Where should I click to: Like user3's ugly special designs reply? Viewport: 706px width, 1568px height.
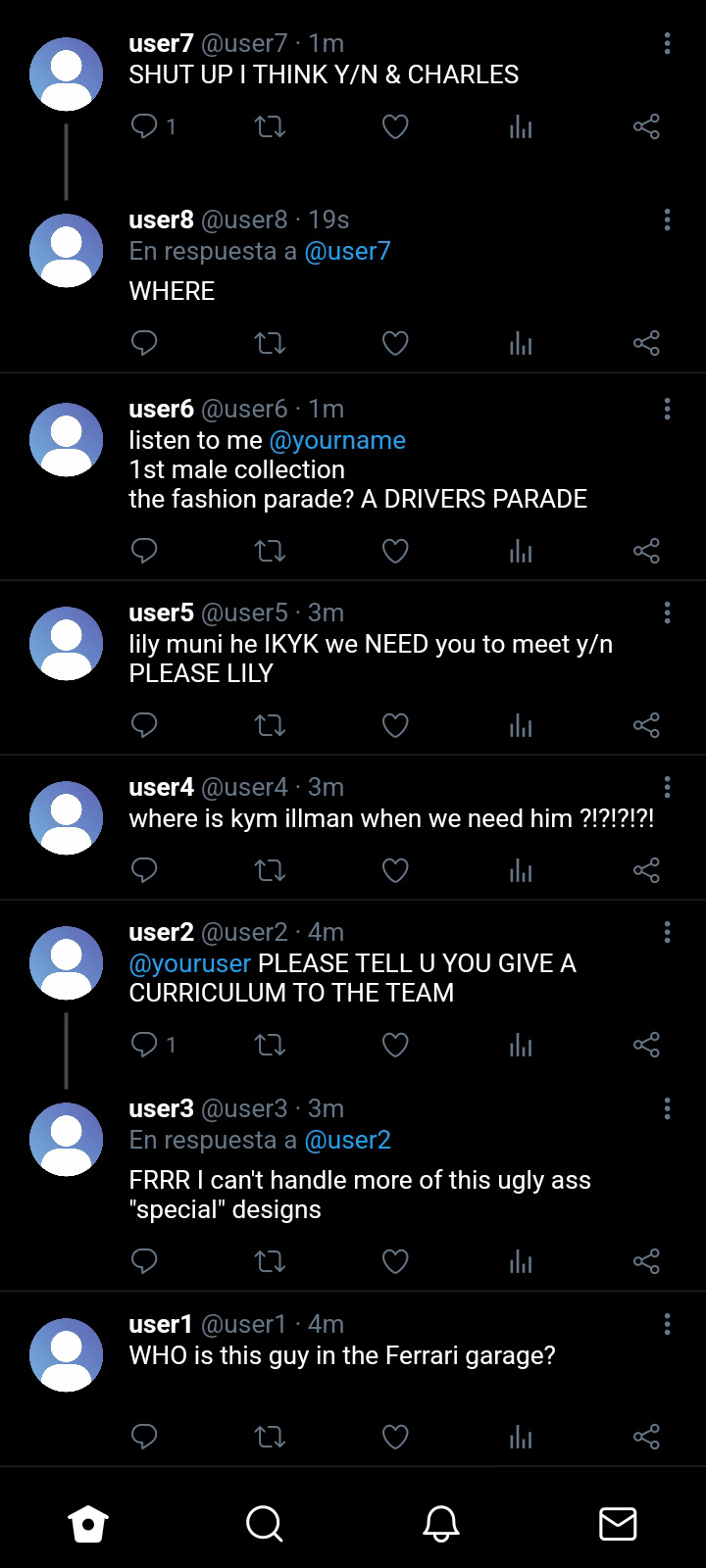point(395,1260)
